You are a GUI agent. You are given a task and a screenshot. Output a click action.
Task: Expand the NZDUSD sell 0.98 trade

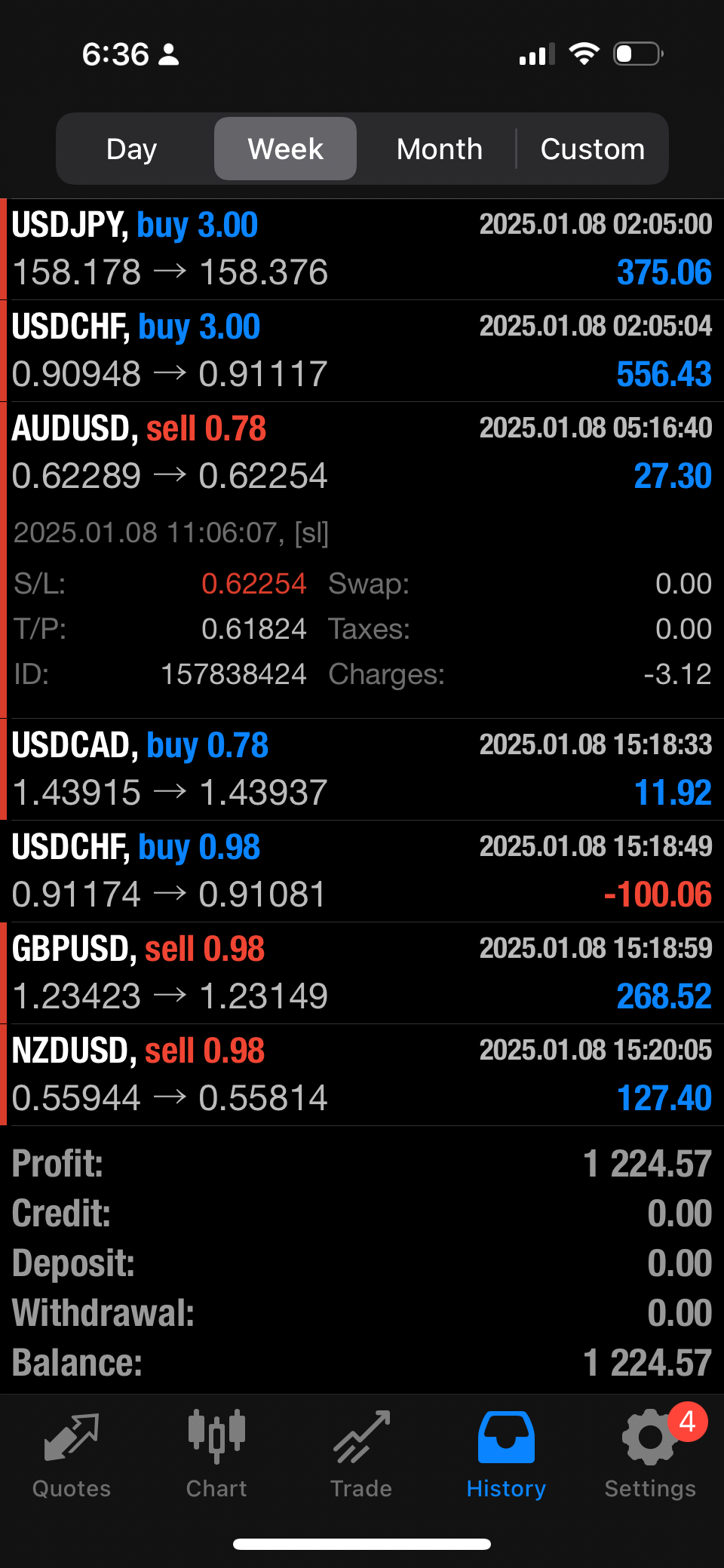[362, 1075]
